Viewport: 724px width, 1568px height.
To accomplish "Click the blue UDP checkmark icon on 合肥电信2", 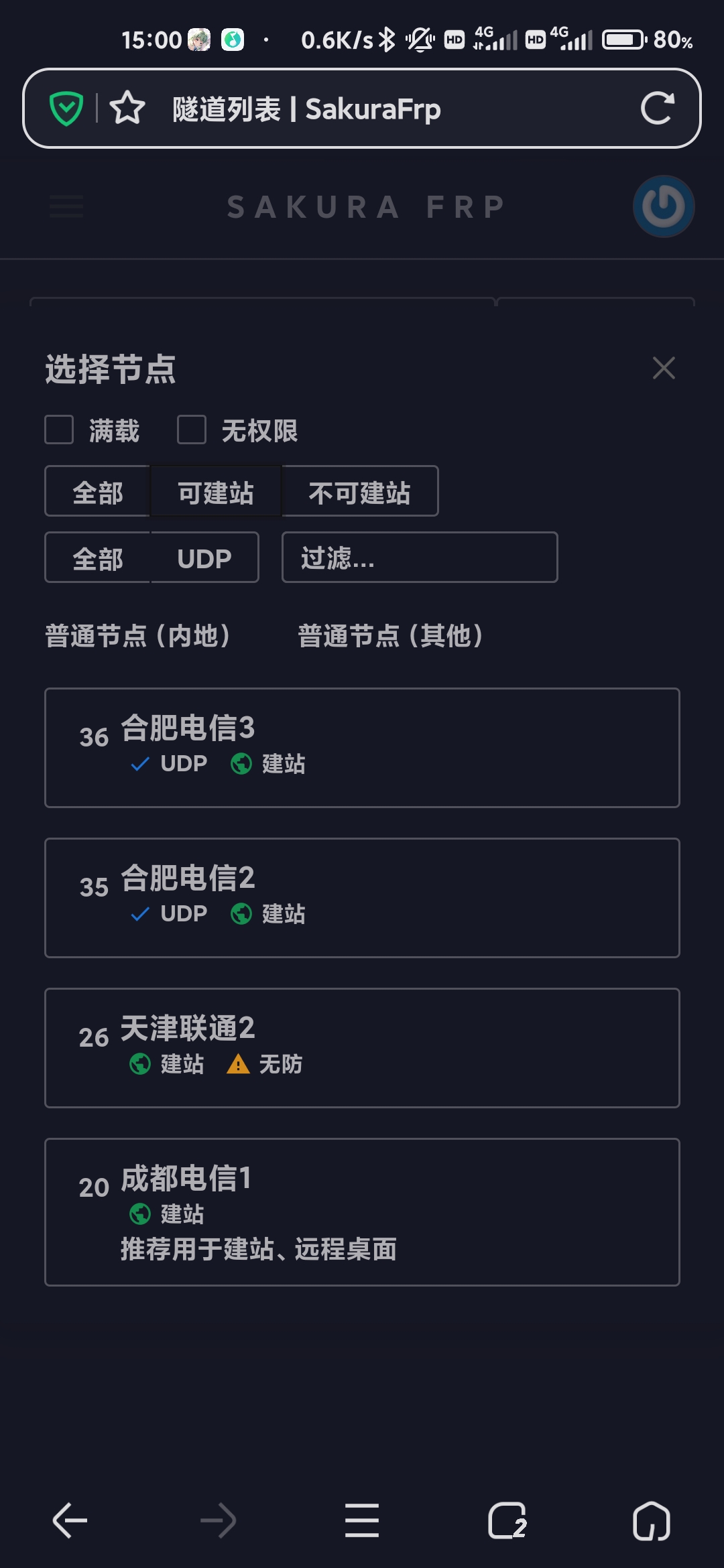I will point(141,913).
